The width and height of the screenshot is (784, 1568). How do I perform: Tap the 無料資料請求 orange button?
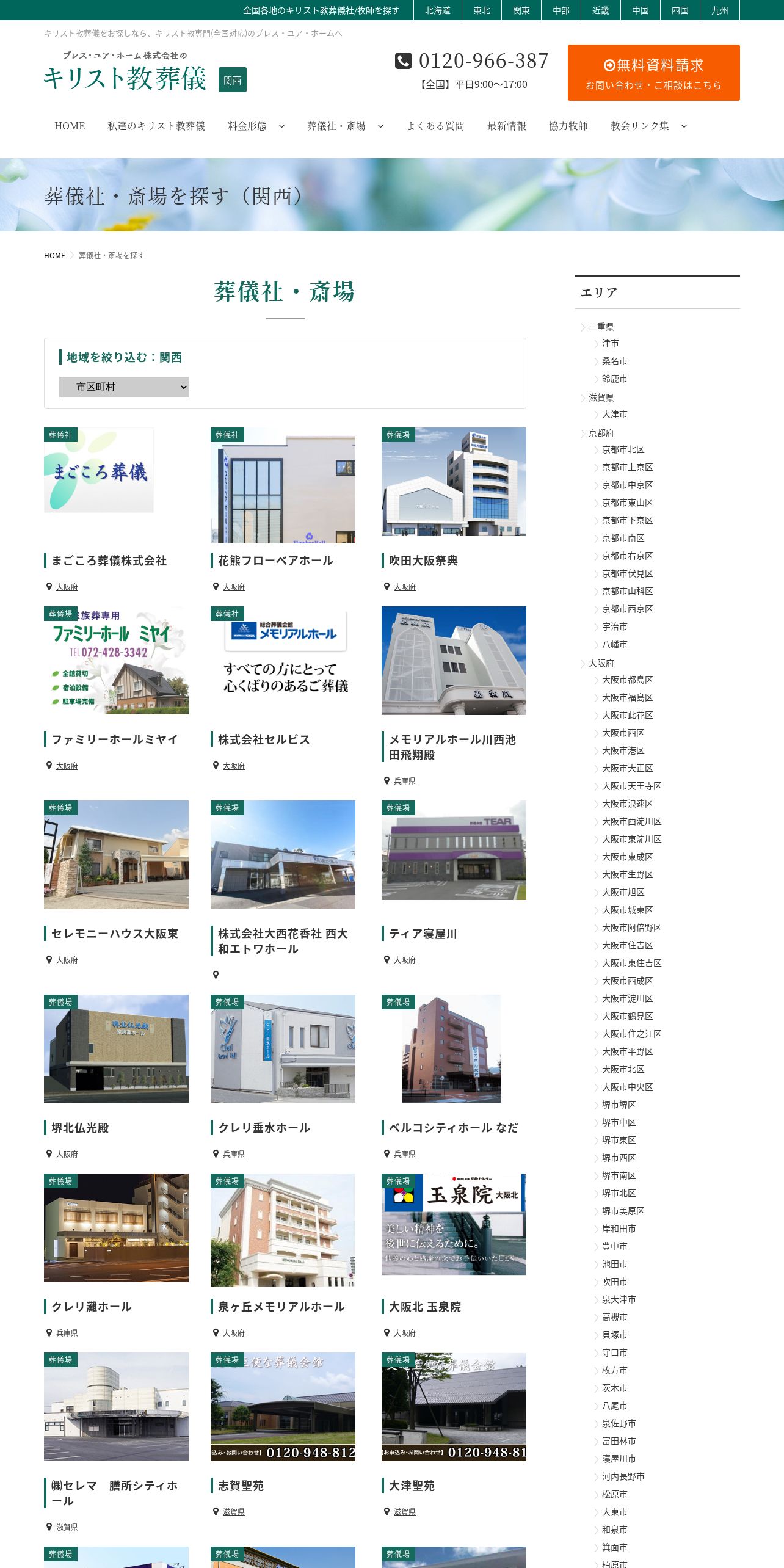(x=653, y=73)
